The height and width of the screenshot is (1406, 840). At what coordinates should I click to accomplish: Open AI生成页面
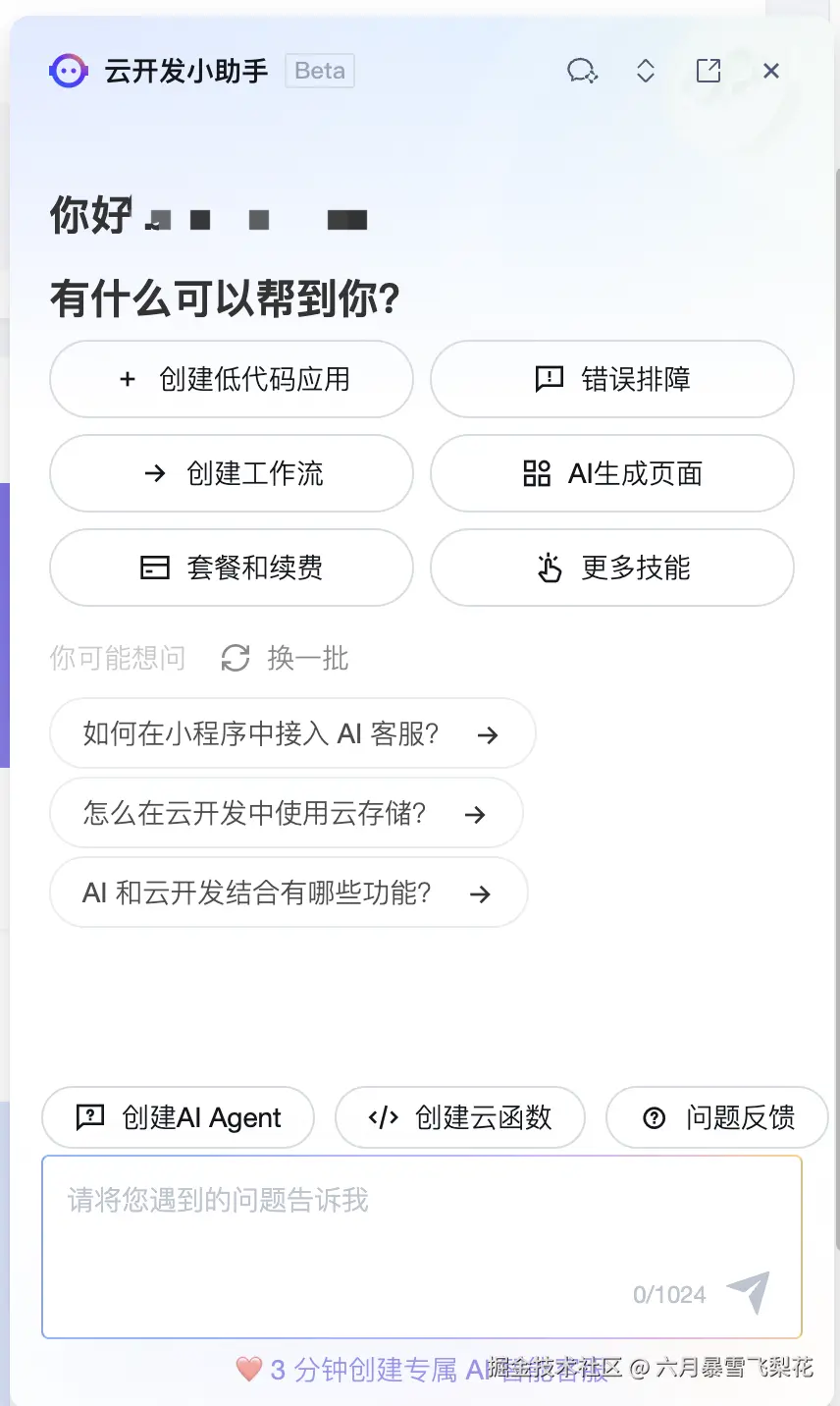click(611, 473)
